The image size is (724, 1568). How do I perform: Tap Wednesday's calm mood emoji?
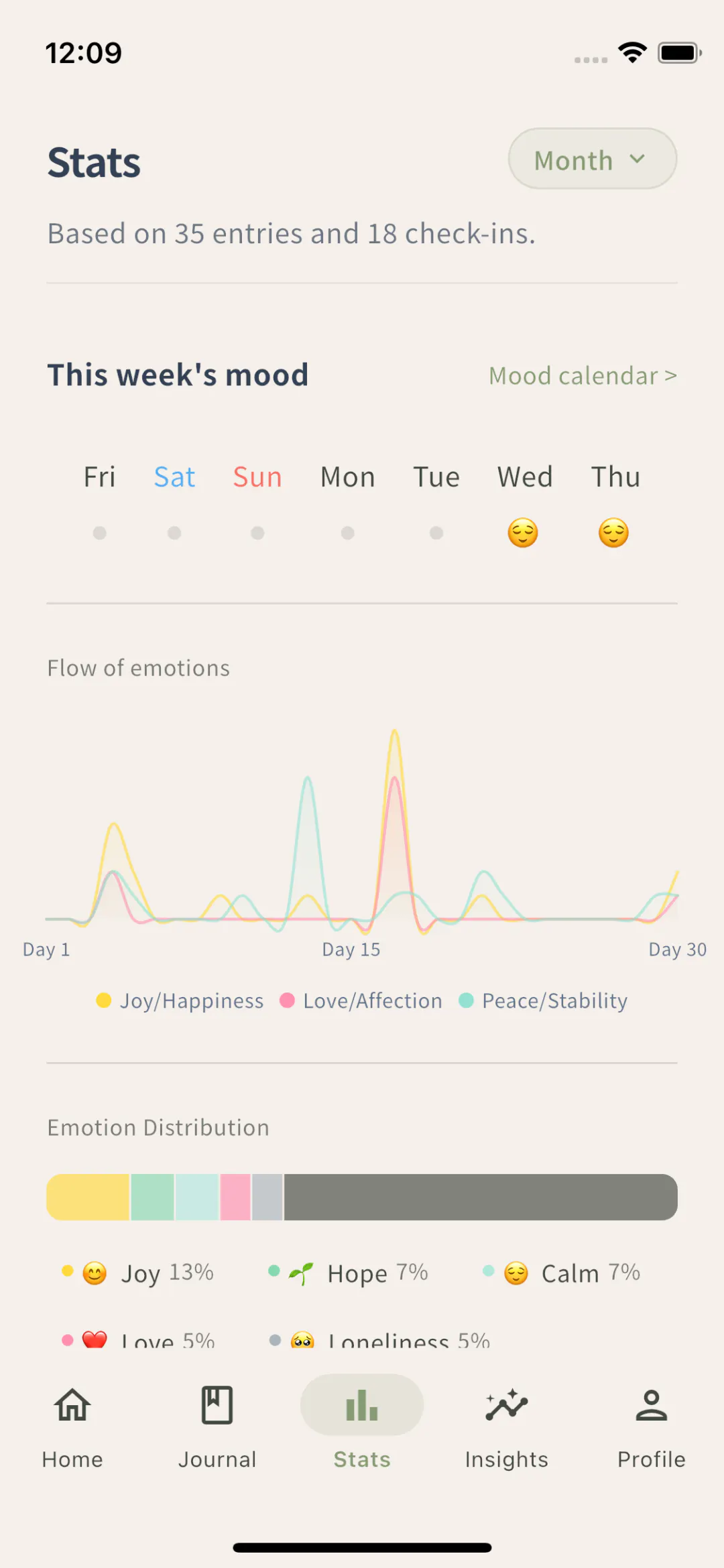click(523, 533)
